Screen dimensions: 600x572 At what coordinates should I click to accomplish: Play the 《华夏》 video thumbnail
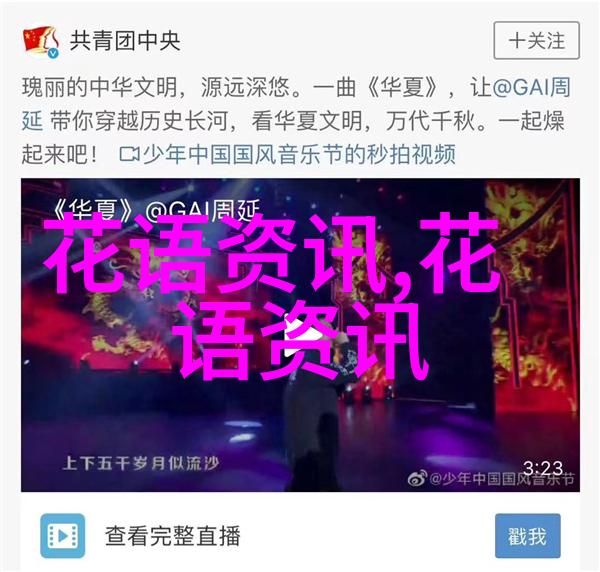[299, 335]
